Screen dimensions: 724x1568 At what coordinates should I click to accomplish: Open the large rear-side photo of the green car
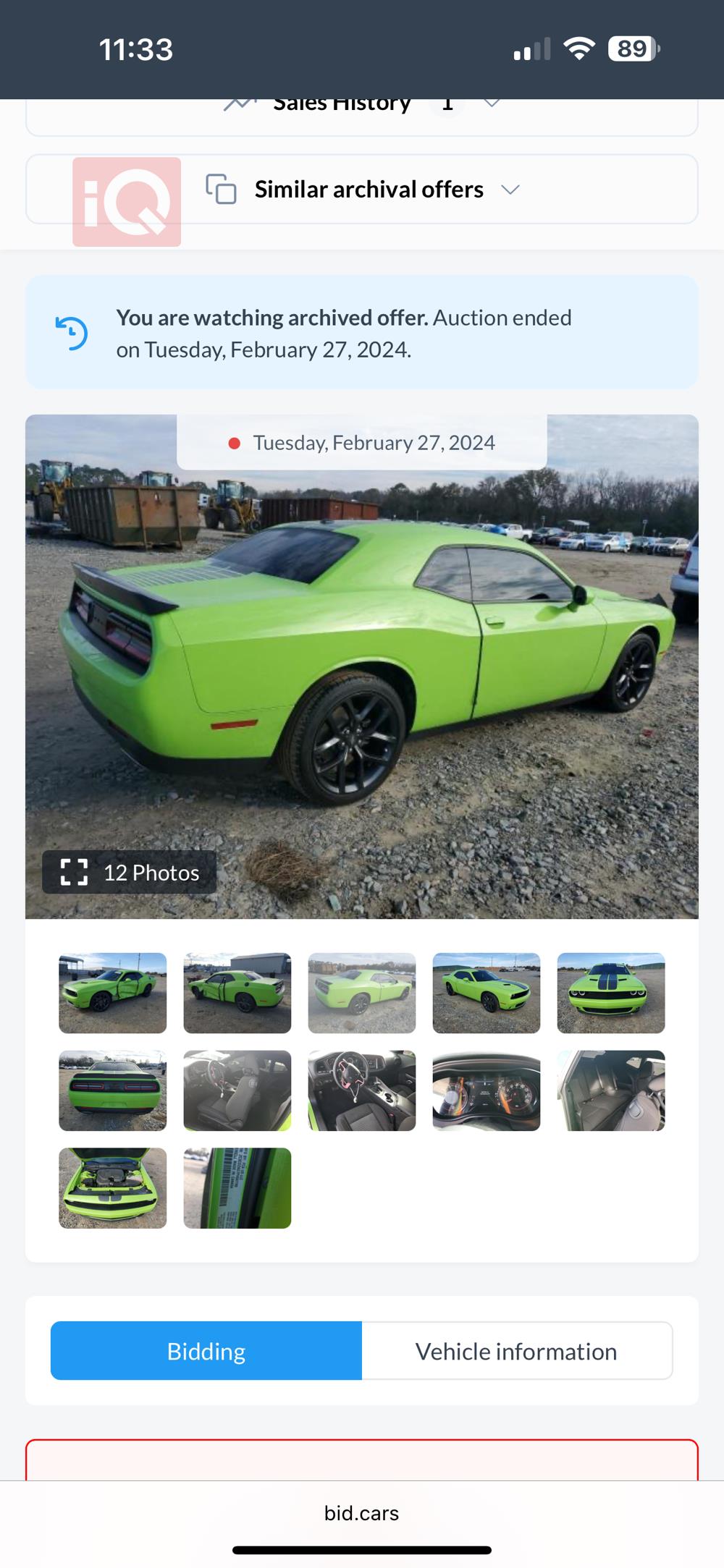coord(362,666)
